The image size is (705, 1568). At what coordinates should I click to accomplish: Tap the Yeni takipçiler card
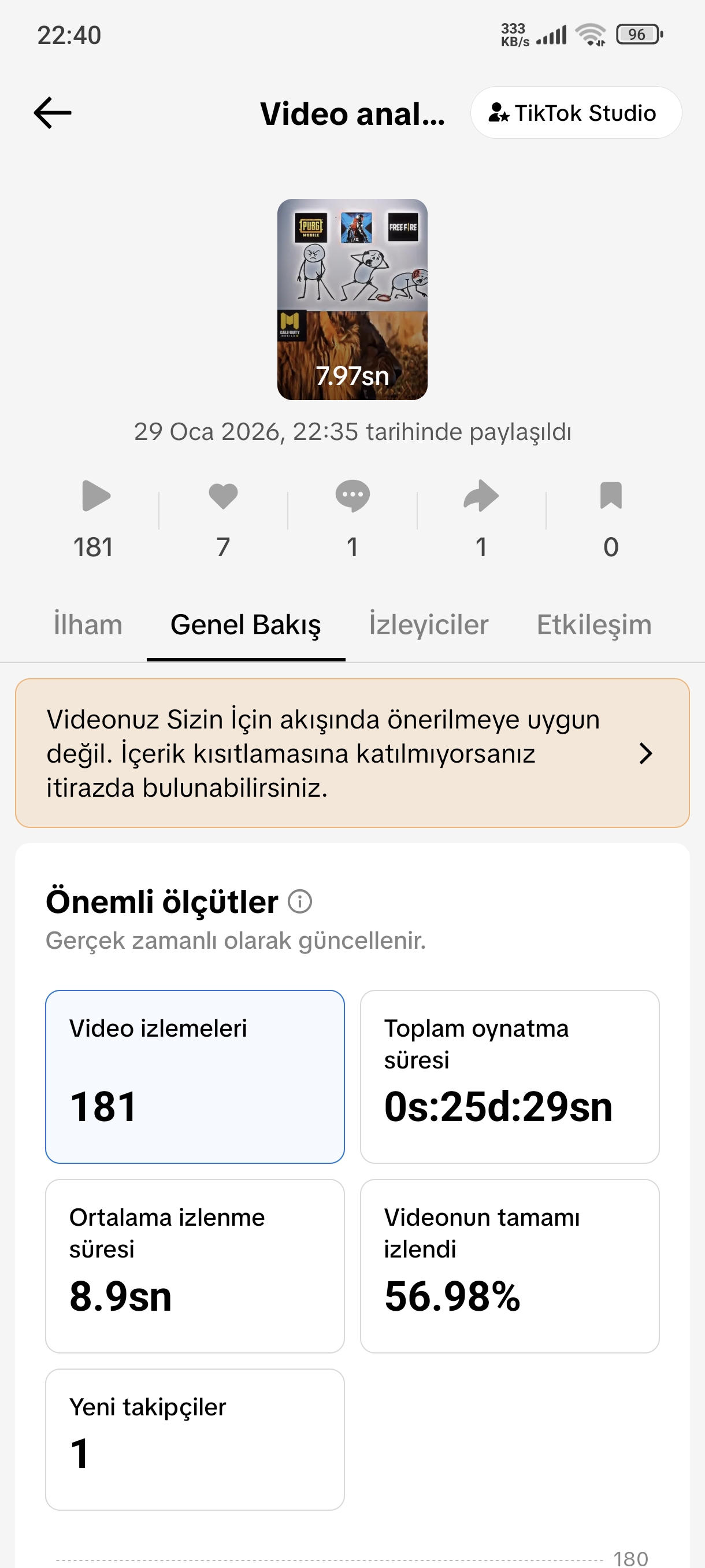pos(195,1440)
